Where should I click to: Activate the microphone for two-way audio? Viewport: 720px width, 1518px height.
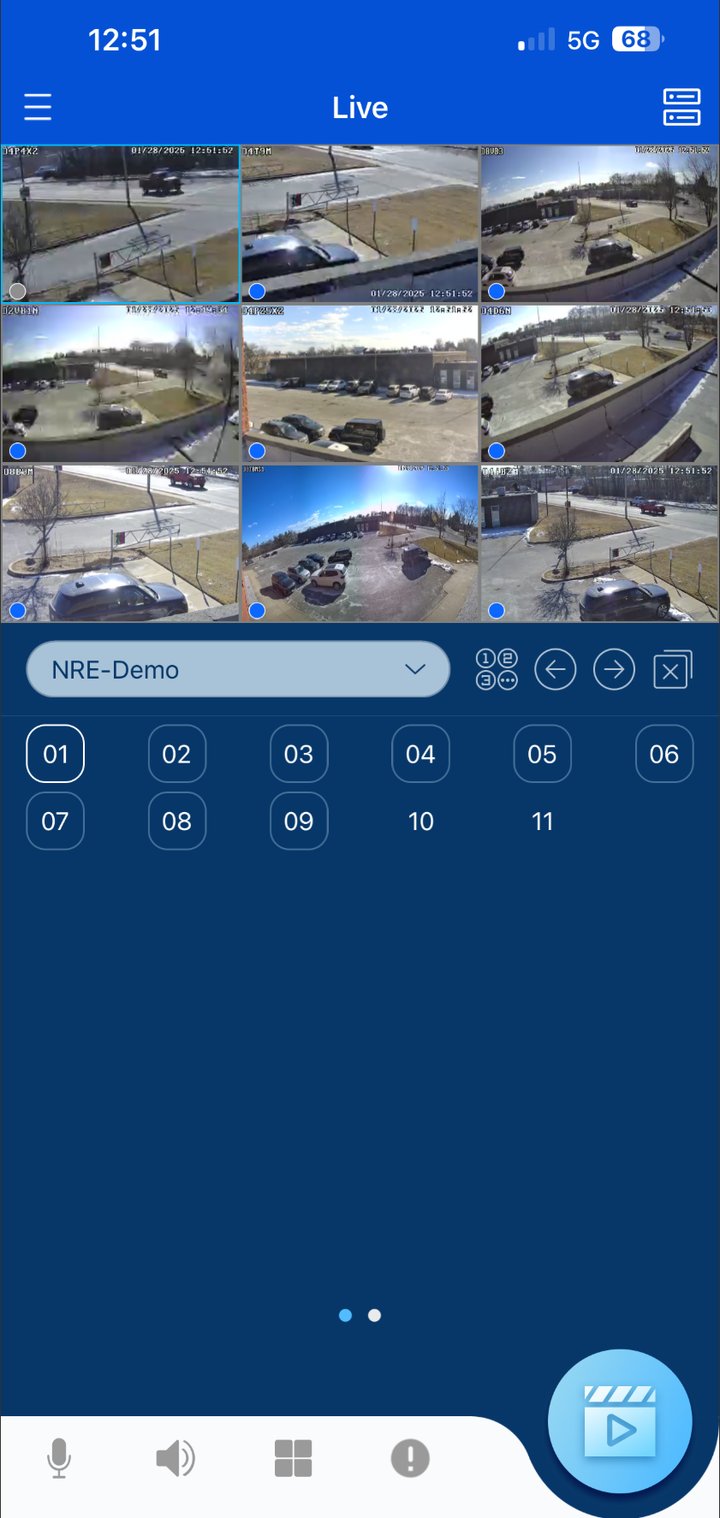(59, 1458)
